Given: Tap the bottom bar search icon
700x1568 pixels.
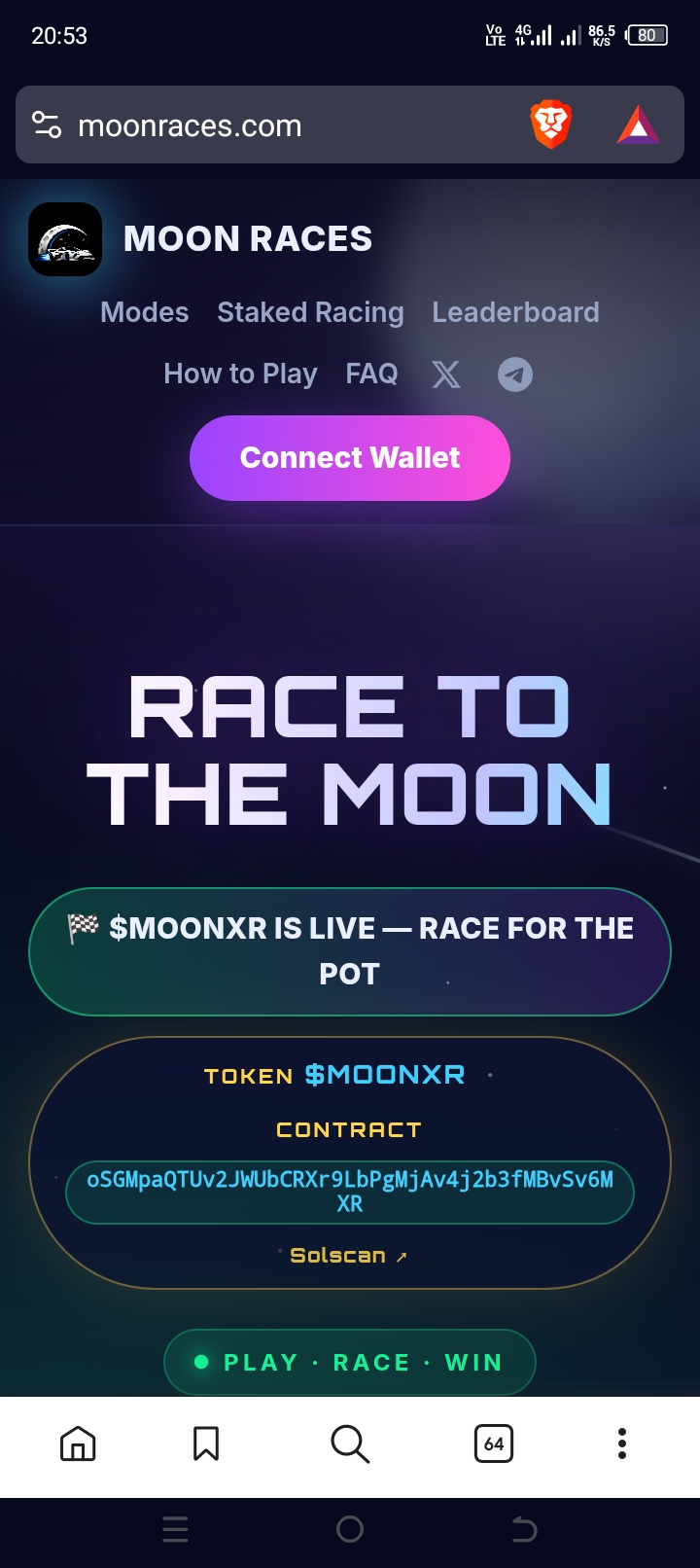Looking at the screenshot, I should [350, 1443].
